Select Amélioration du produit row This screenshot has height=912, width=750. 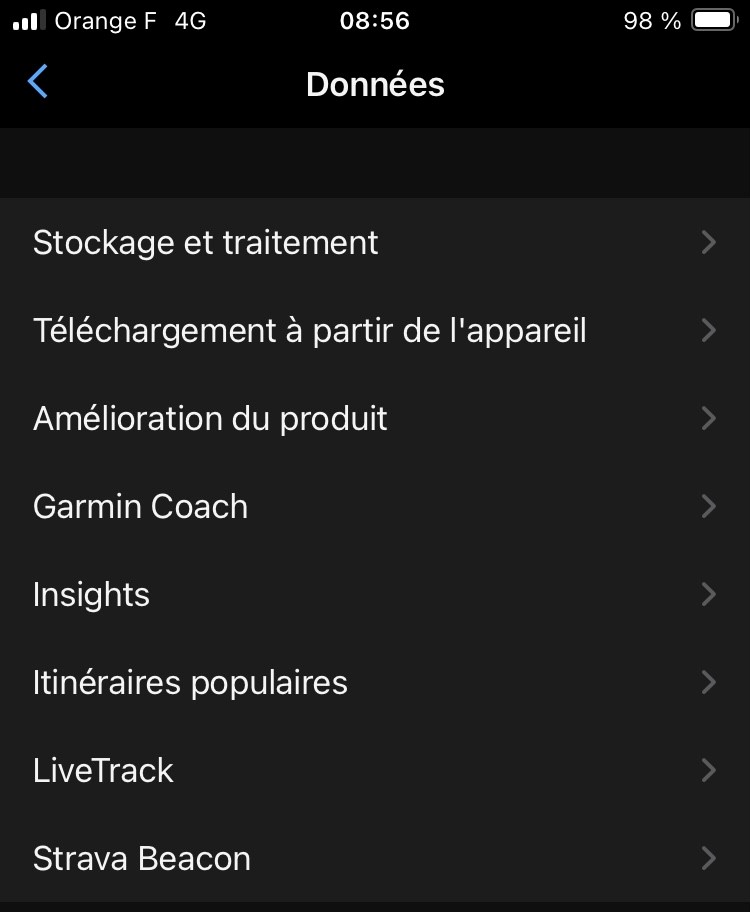click(x=374, y=419)
